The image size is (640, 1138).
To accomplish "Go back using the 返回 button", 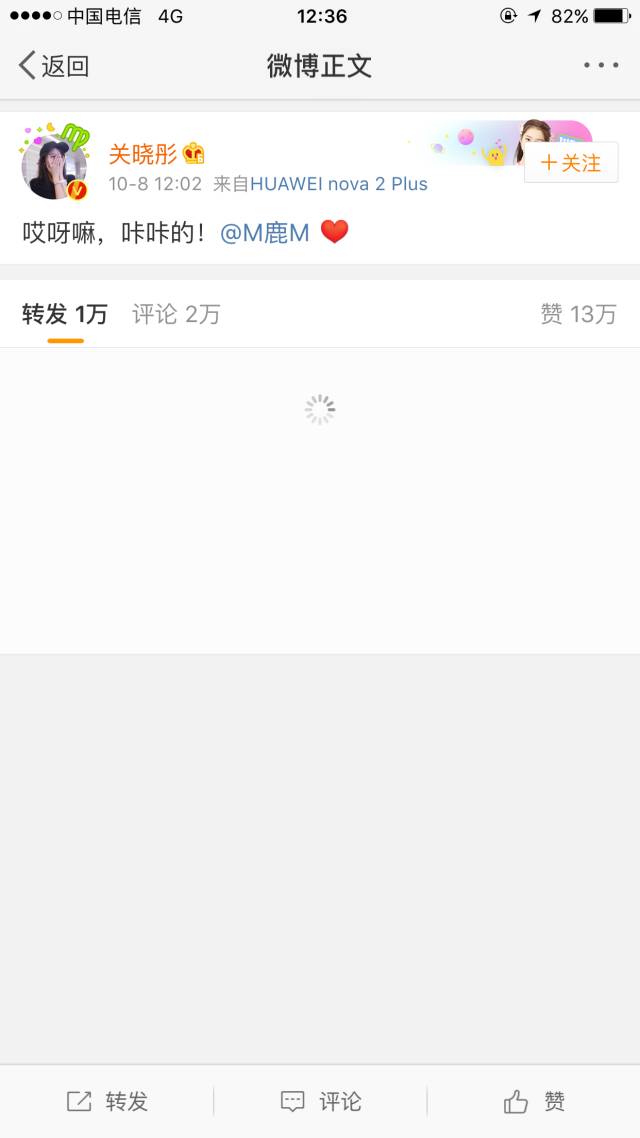I will (54, 66).
